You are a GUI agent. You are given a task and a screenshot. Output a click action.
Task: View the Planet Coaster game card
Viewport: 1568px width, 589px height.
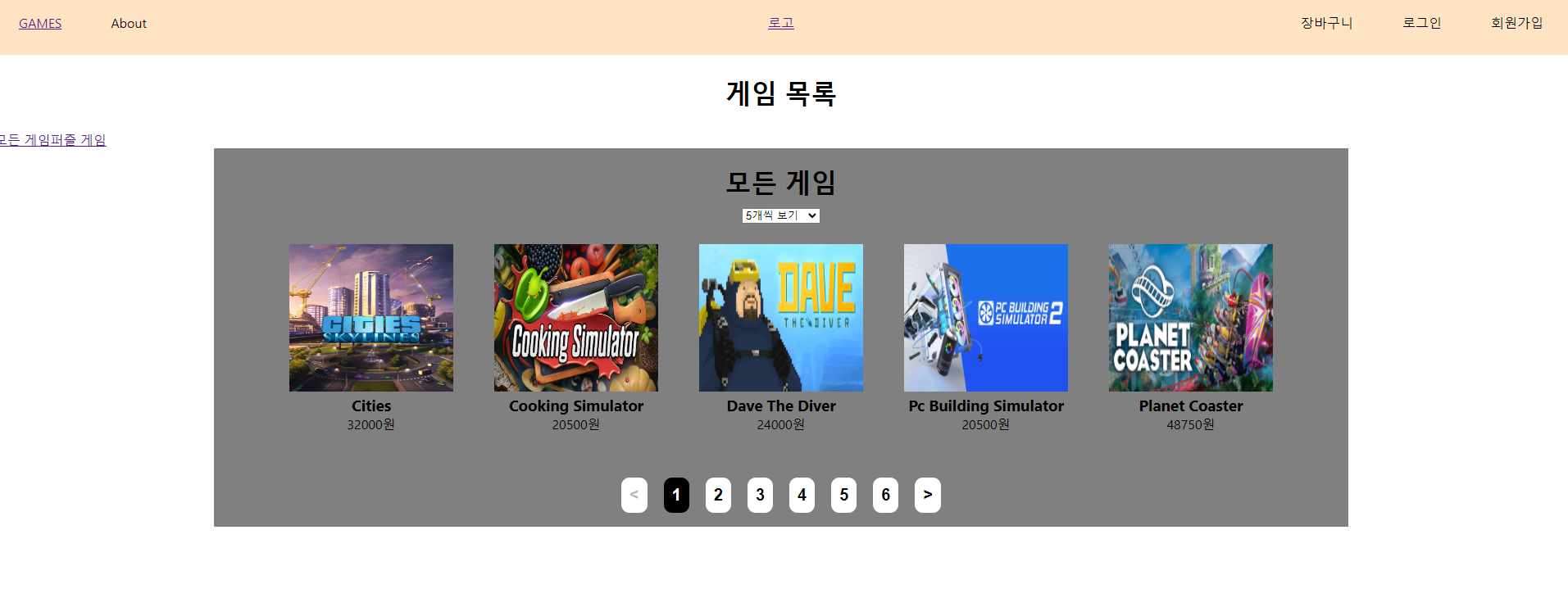(x=1191, y=318)
